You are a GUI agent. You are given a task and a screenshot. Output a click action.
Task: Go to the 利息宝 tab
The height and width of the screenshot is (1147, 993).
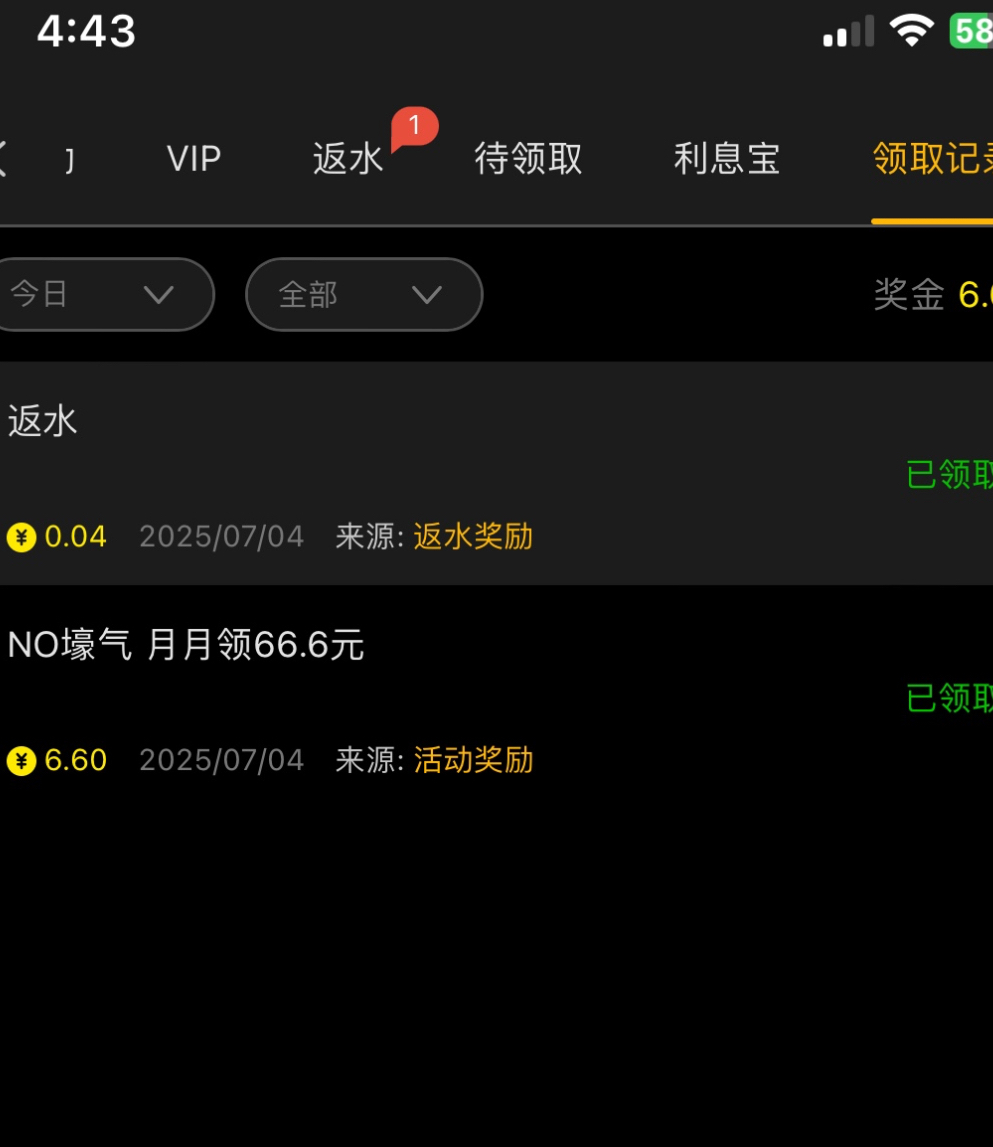pyautogui.click(x=726, y=159)
